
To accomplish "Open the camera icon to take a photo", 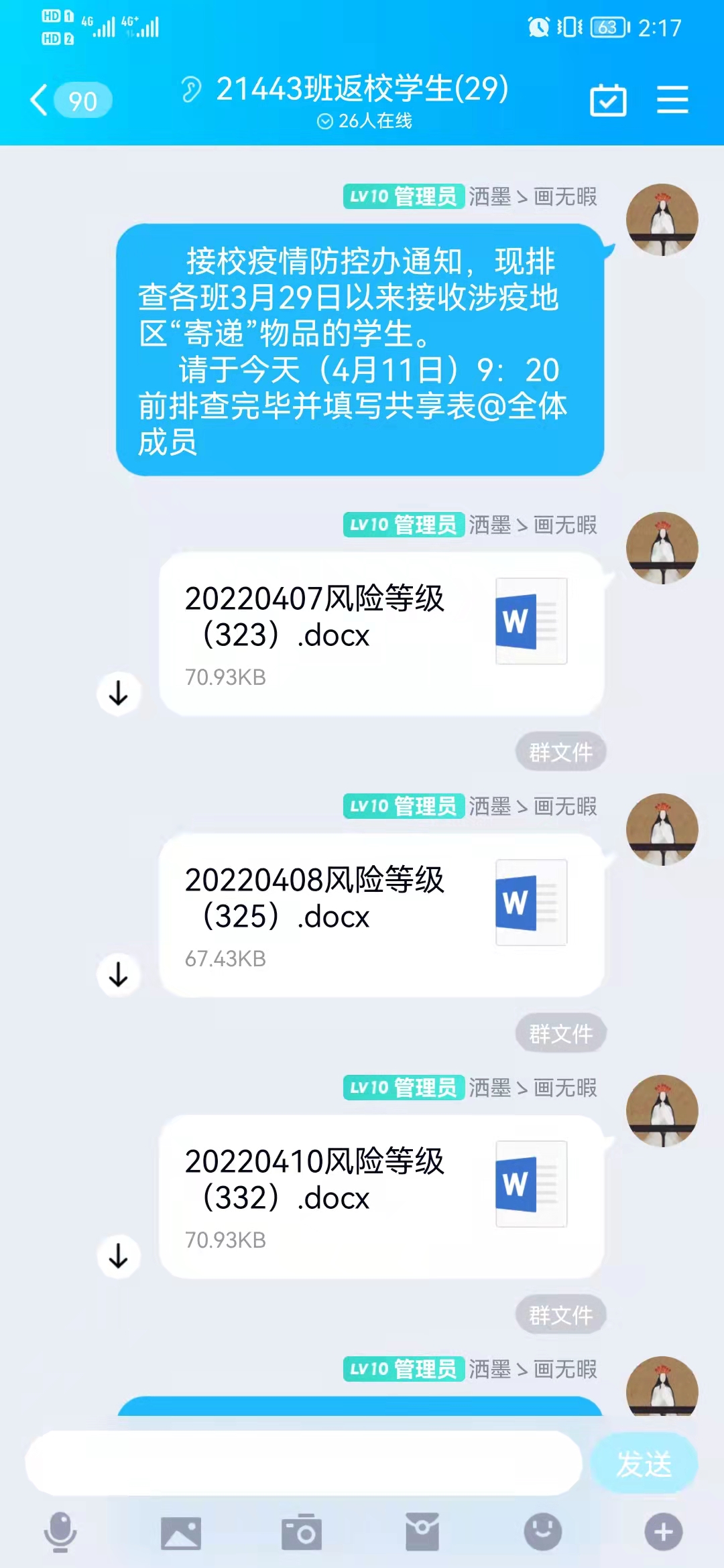I will coord(302,1532).
